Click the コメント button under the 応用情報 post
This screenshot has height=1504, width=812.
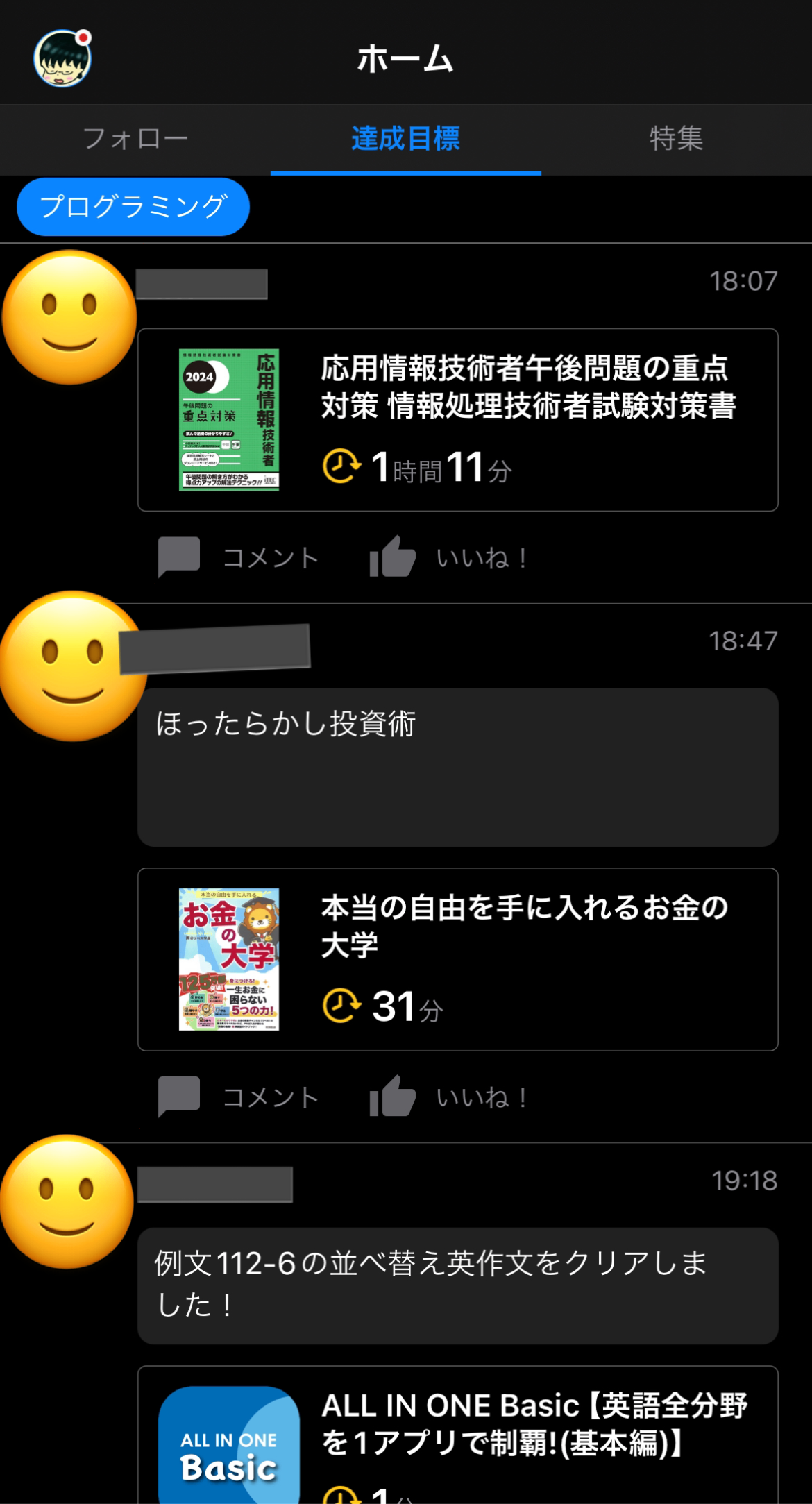[x=271, y=555]
